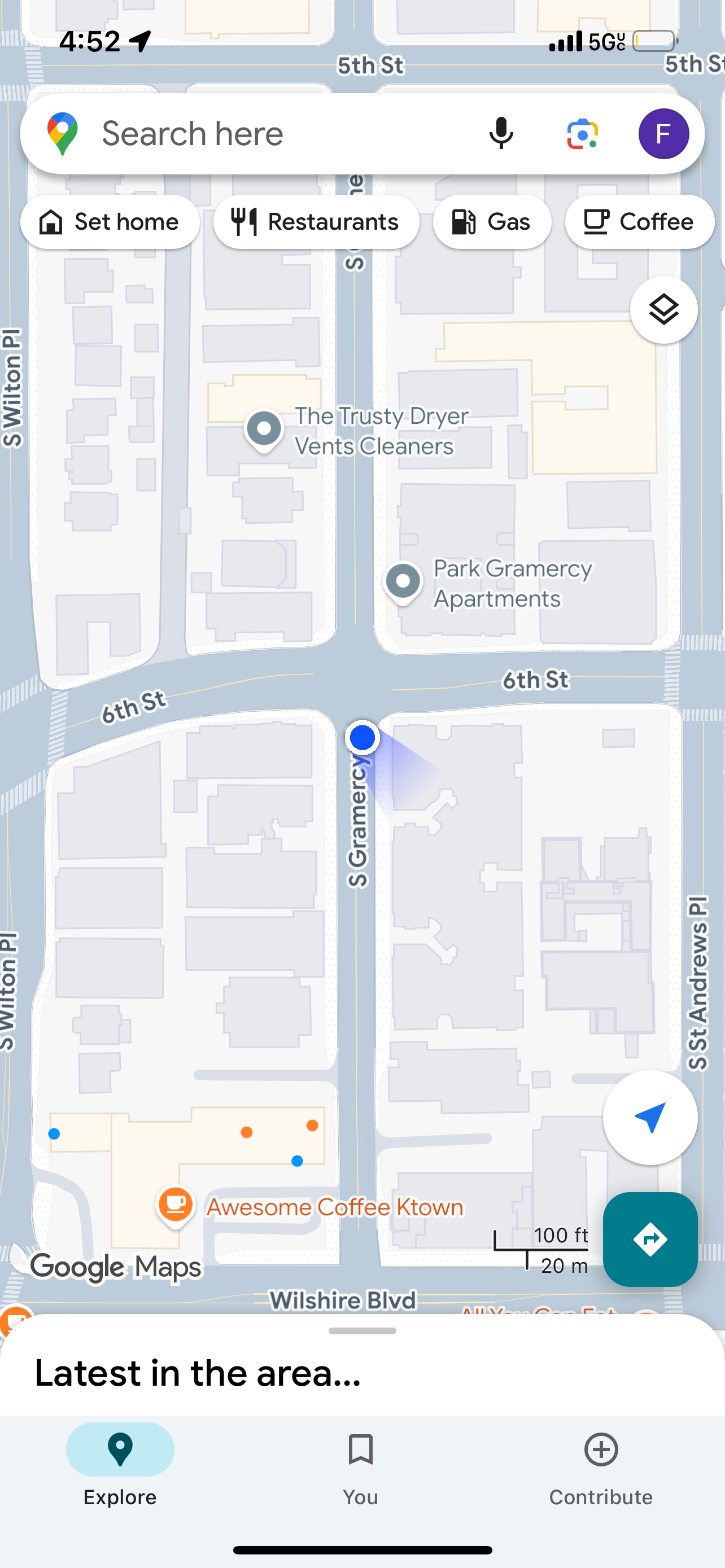Viewport: 725px width, 1568px height.
Task: Open The Trusty Dryer Vents Cleaners pin
Action: pyautogui.click(x=264, y=429)
